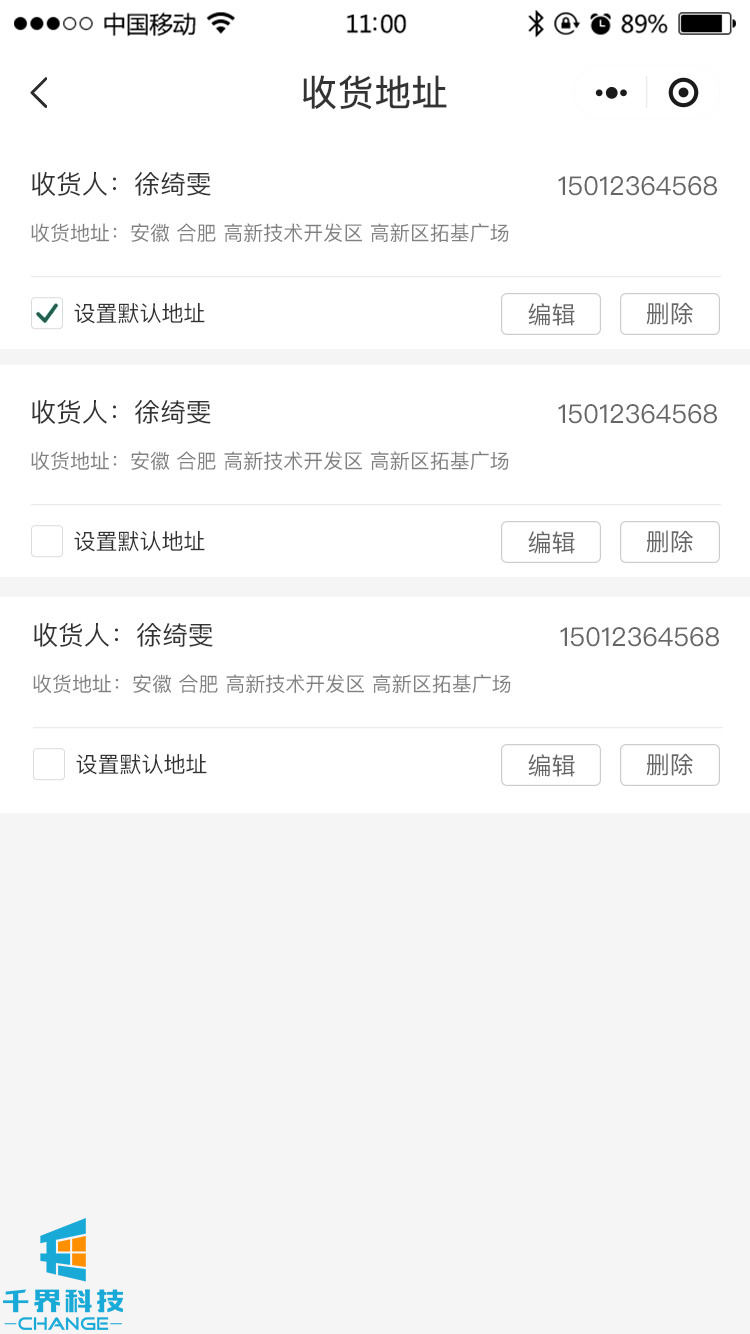Tap 删除 on the second address card

(670, 542)
